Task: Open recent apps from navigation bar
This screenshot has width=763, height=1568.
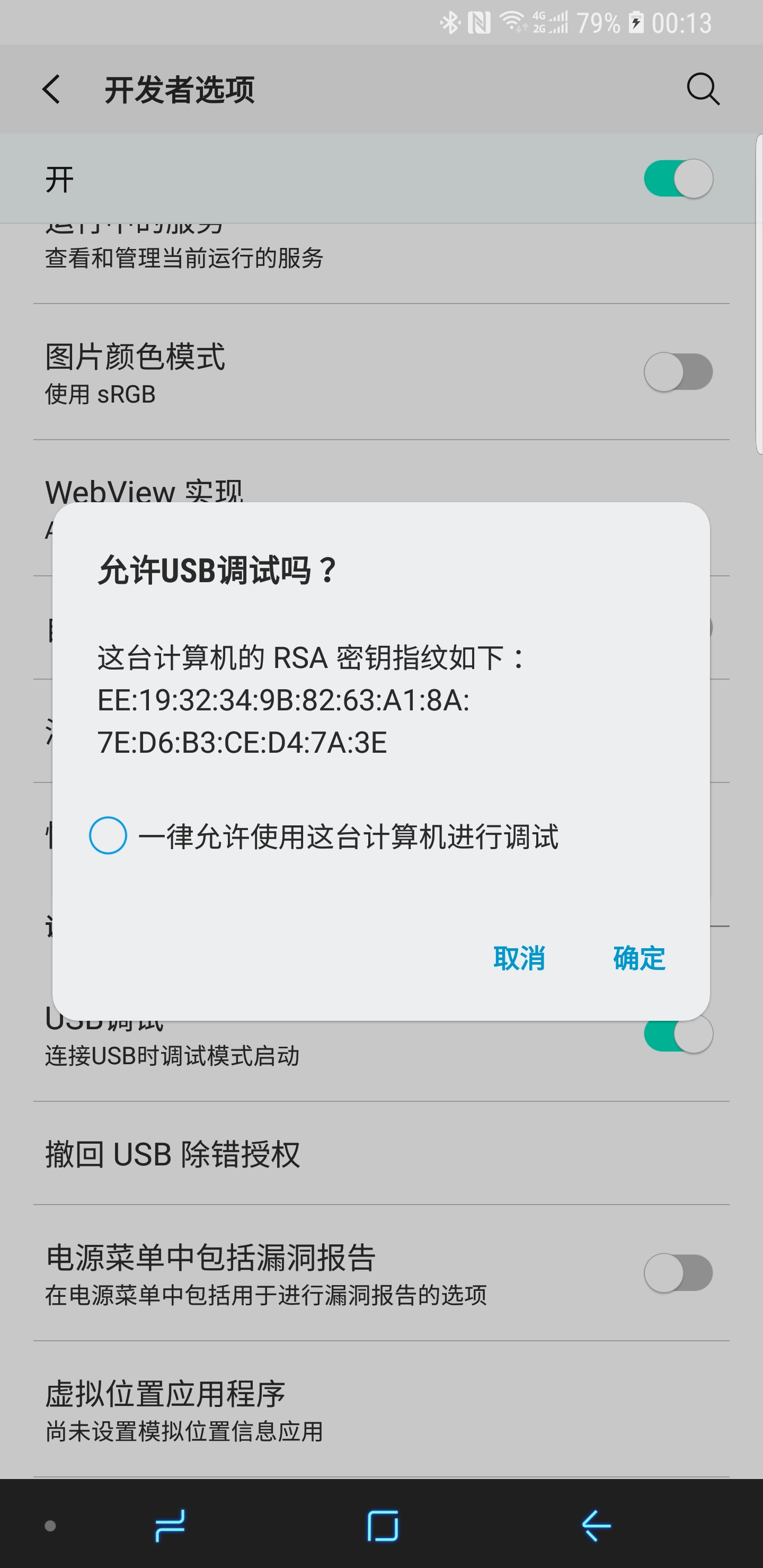Action: [170, 1526]
